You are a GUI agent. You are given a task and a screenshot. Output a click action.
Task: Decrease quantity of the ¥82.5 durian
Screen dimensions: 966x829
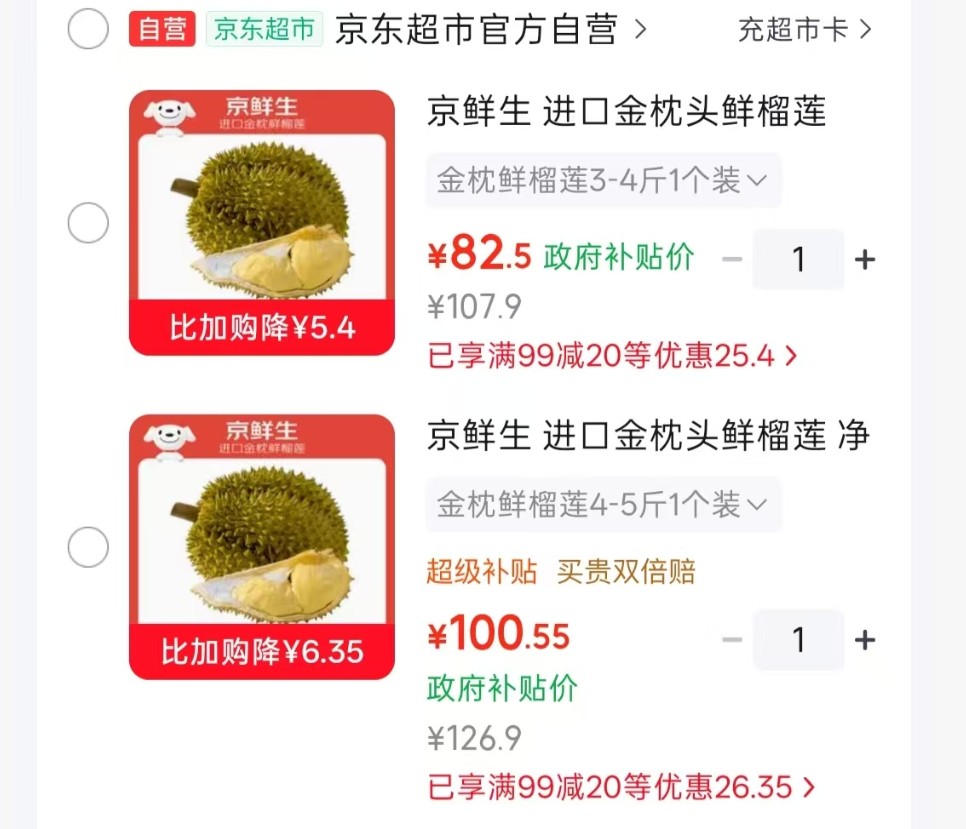pos(732,259)
